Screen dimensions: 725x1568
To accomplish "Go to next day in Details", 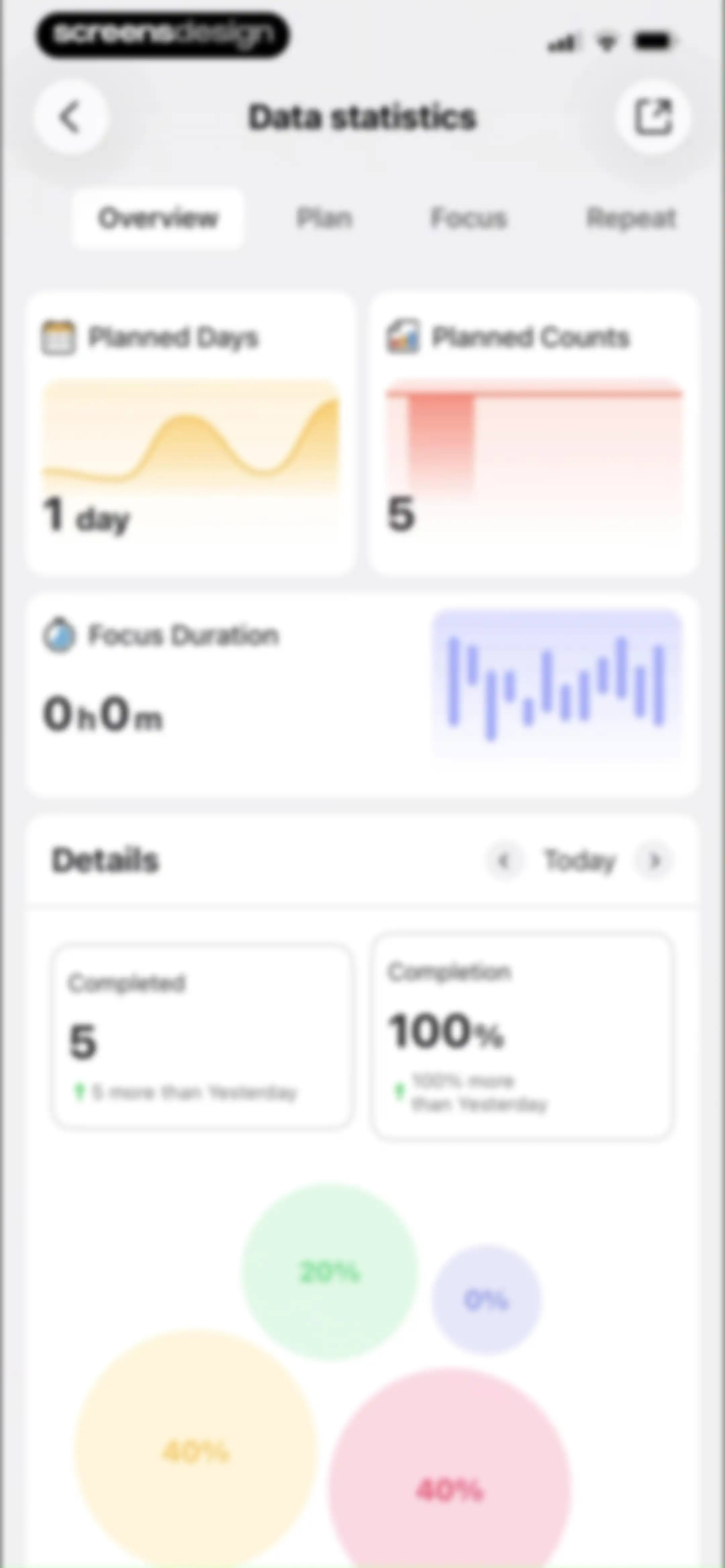I will pos(655,861).
